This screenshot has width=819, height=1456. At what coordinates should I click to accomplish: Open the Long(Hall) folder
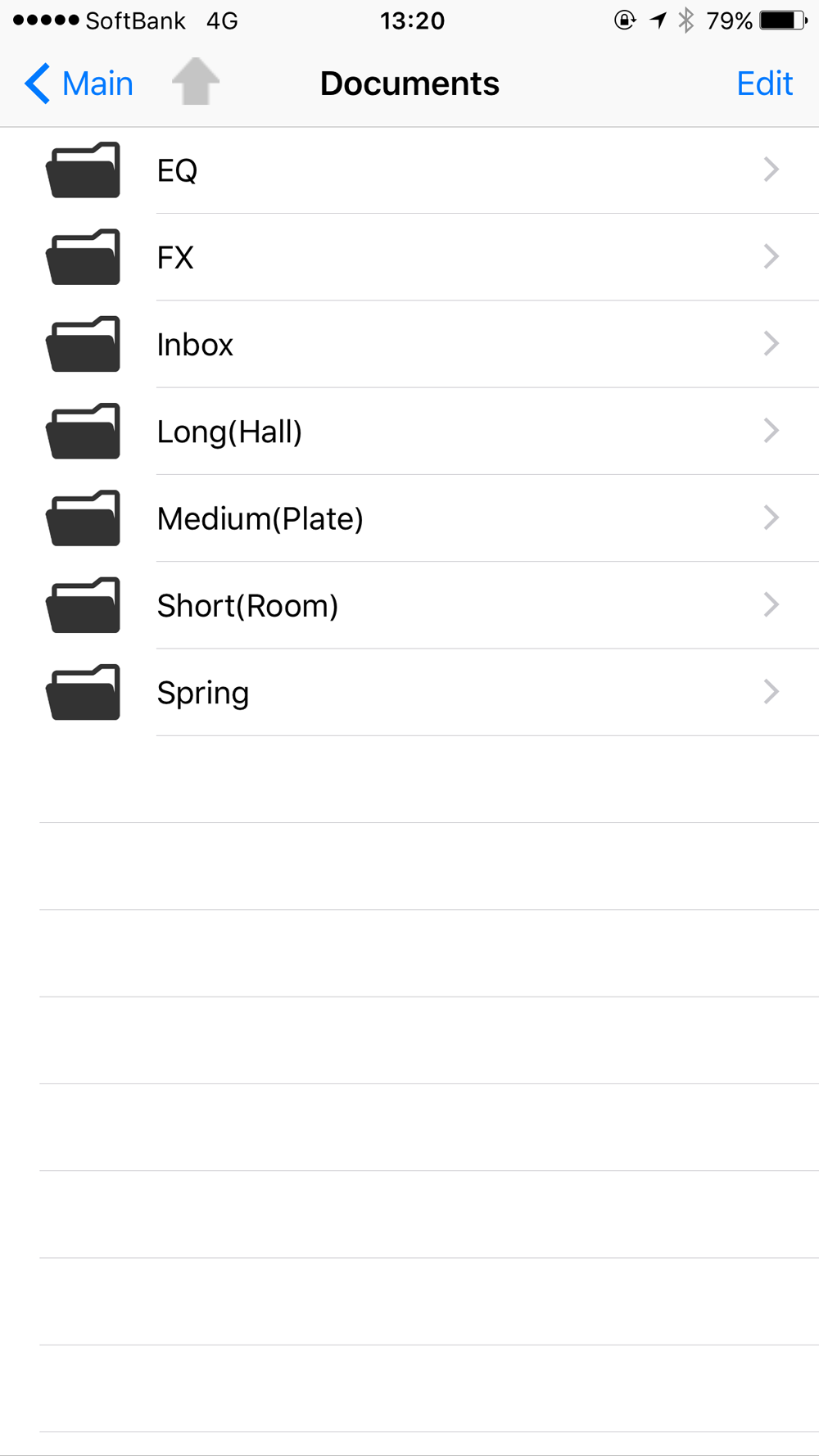tap(409, 432)
